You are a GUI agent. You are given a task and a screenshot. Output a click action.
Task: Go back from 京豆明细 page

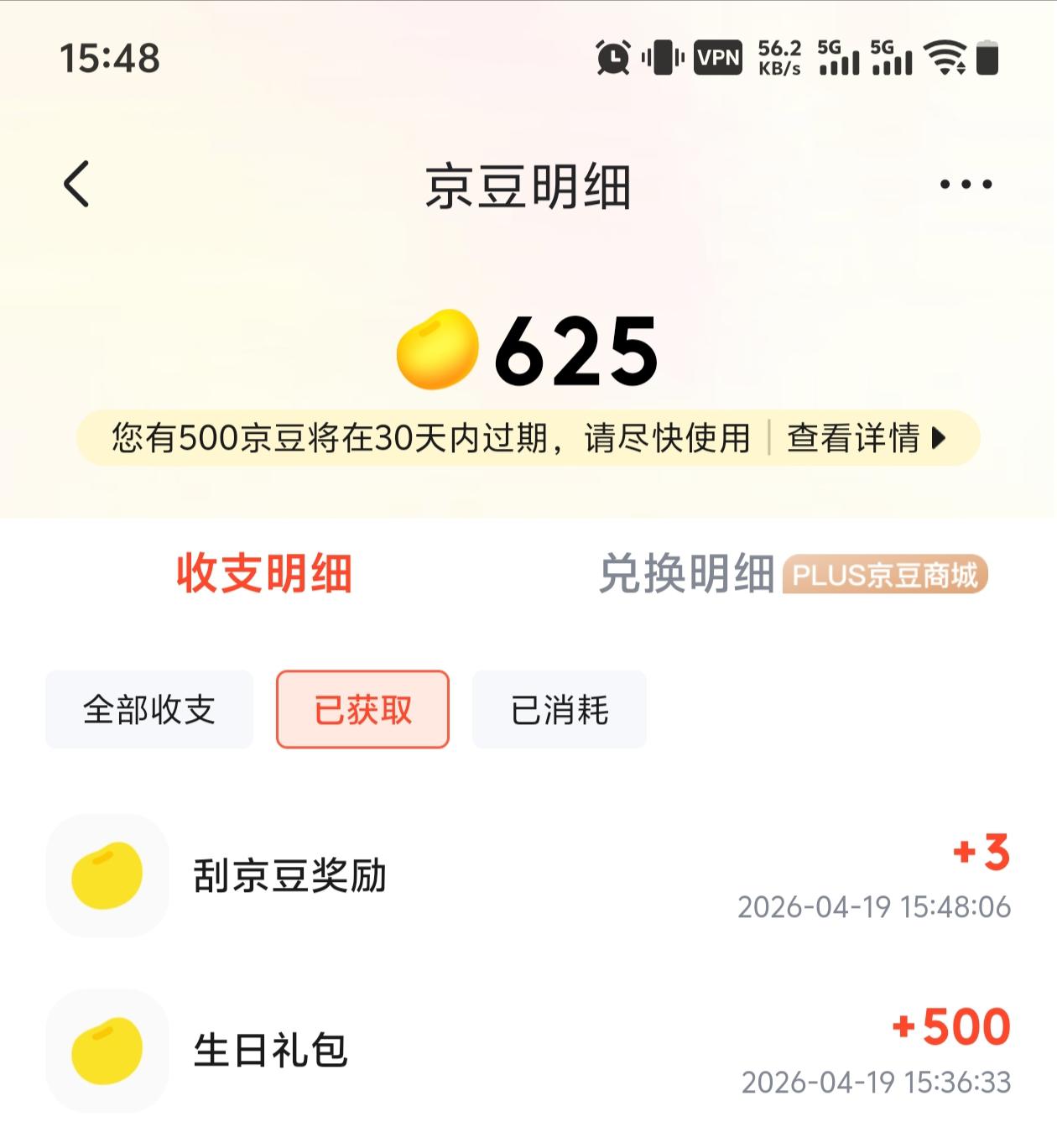pyautogui.click(x=77, y=184)
